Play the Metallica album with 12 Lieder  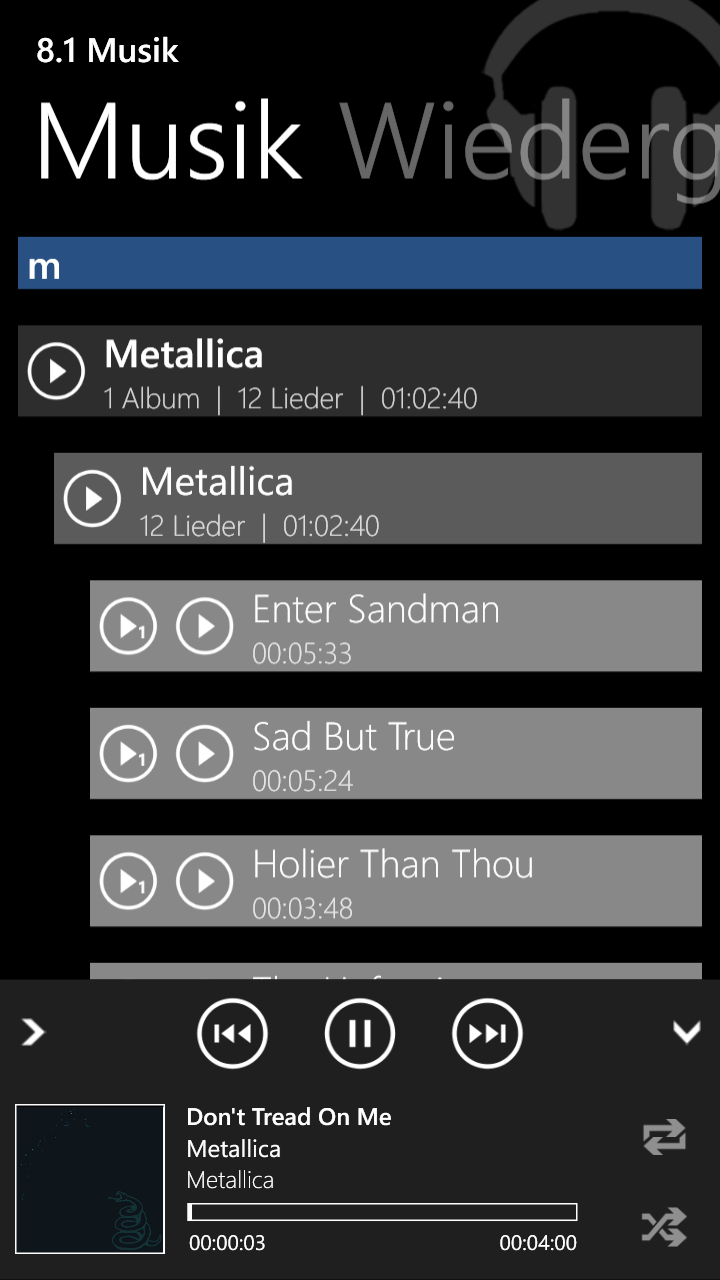click(92, 498)
